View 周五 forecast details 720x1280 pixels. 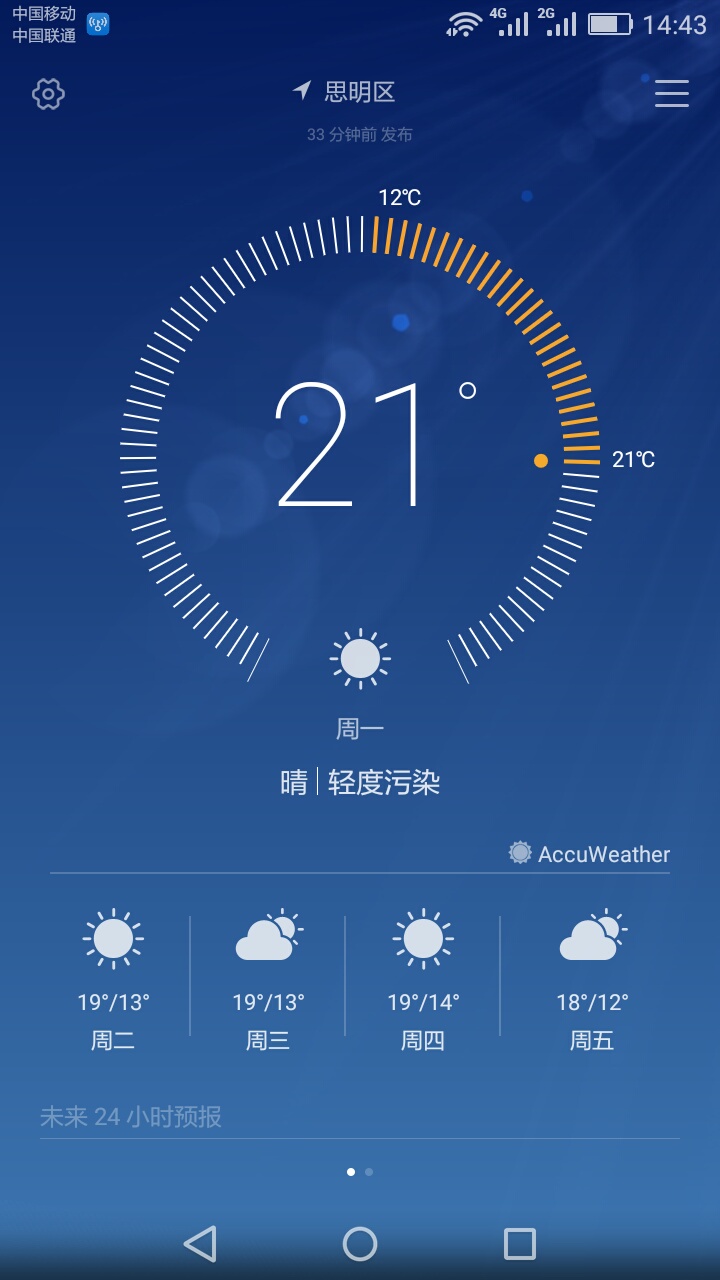tap(592, 980)
